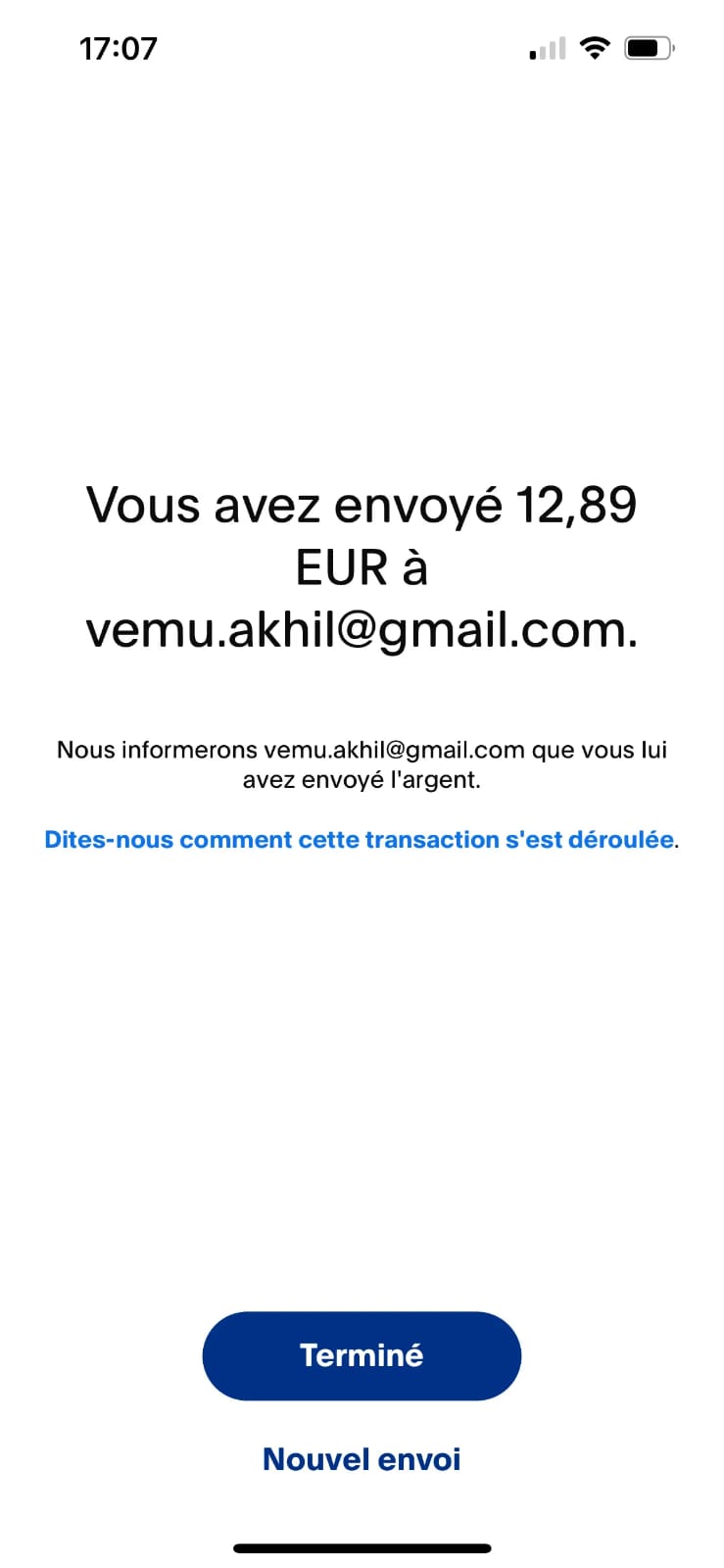Tap the Terminé button
The width and height of the screenshot is (724, 1568).
point(362,1355)
